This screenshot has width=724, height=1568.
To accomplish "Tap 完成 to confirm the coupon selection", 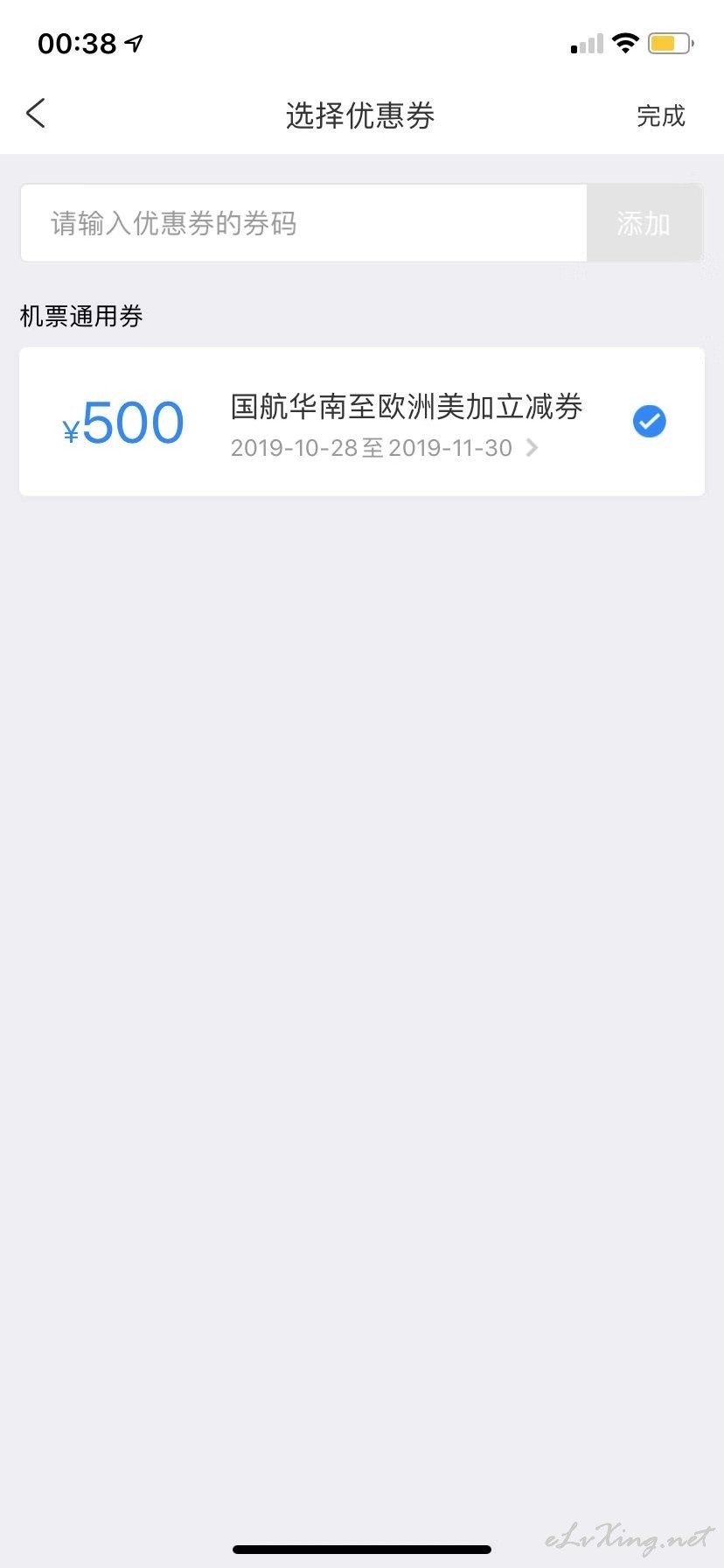I will 660,115.
